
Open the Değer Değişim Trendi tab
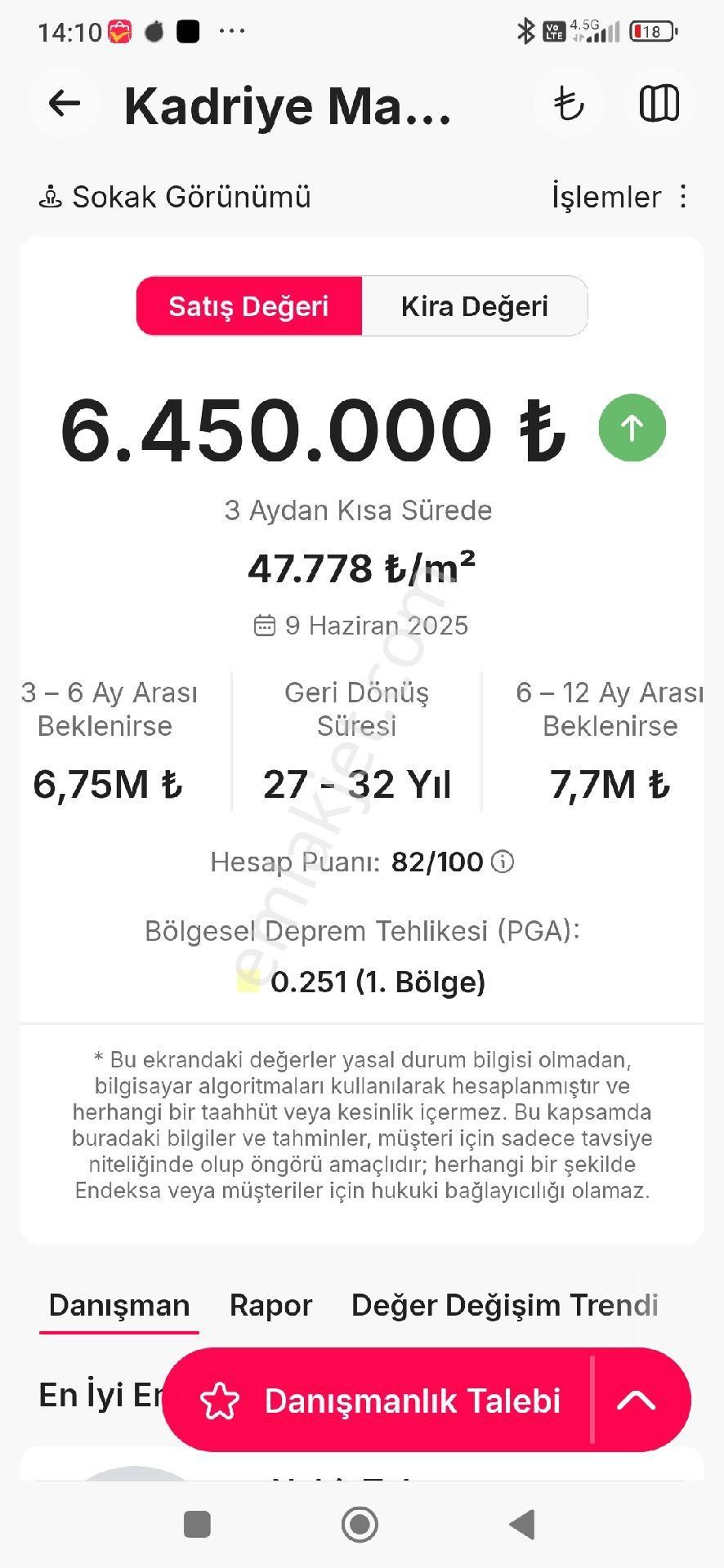[x=504, y=1305]
